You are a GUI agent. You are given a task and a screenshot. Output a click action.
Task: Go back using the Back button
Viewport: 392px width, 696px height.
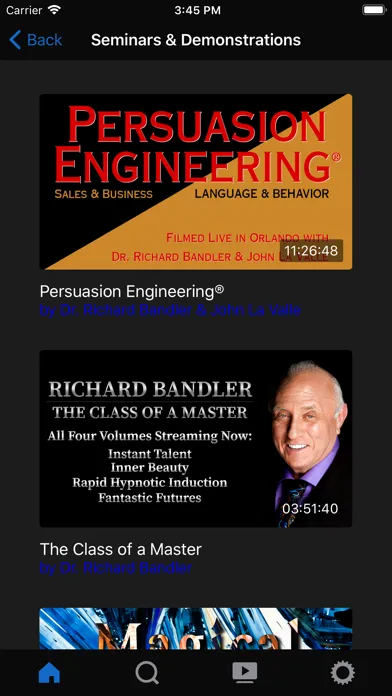(x=36, y=40)
